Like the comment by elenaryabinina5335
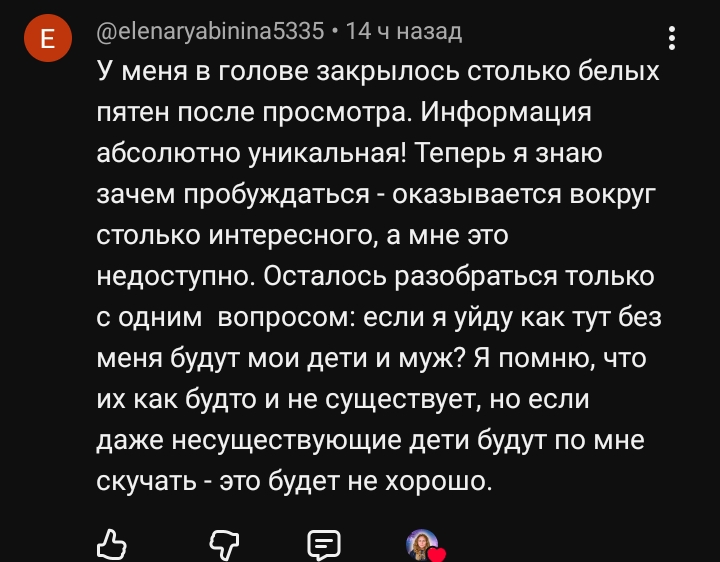The height and width of the screenshot is (562, 720). [x=112, y=545]
